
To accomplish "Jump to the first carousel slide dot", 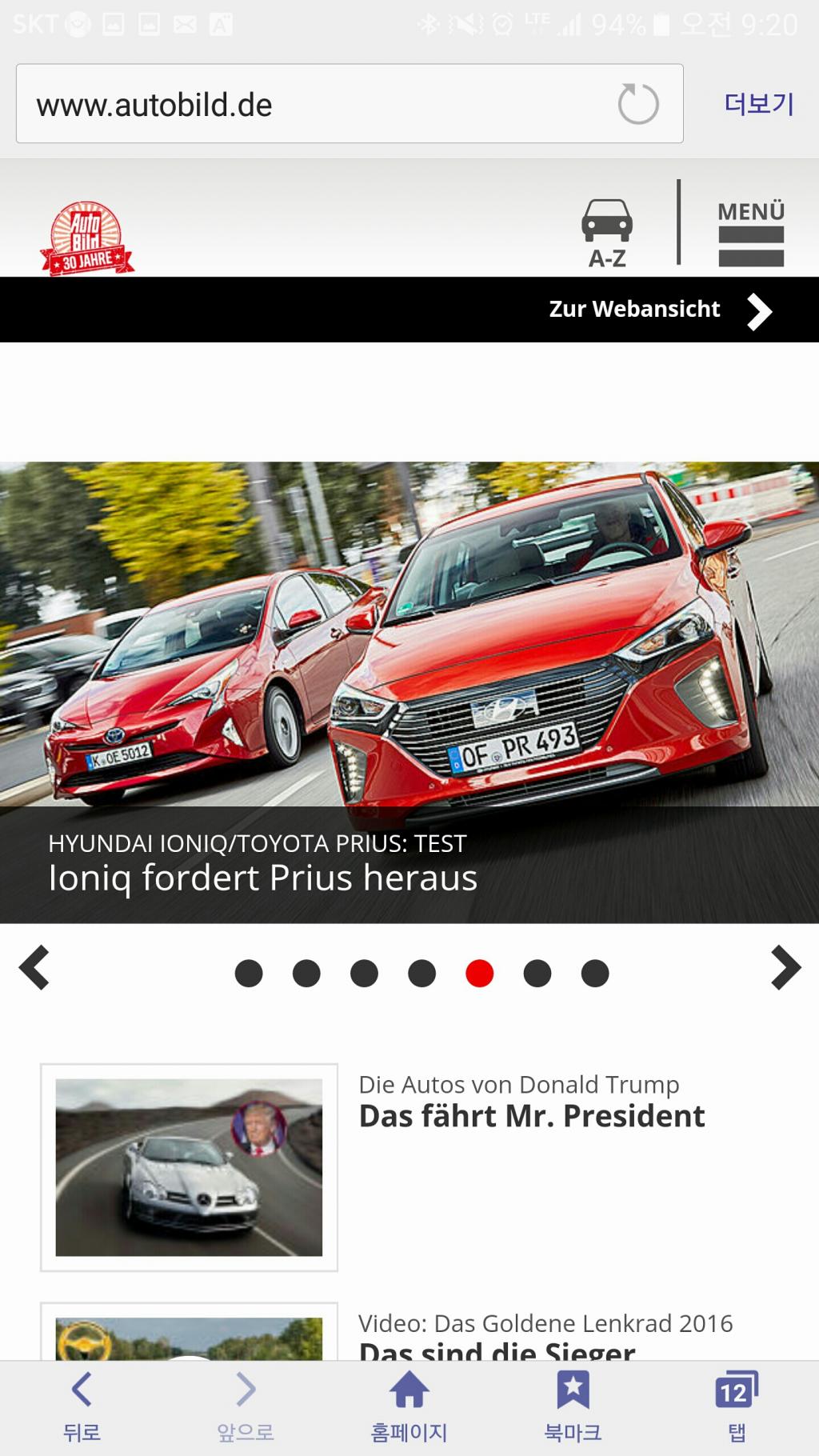I will point(249,974).
